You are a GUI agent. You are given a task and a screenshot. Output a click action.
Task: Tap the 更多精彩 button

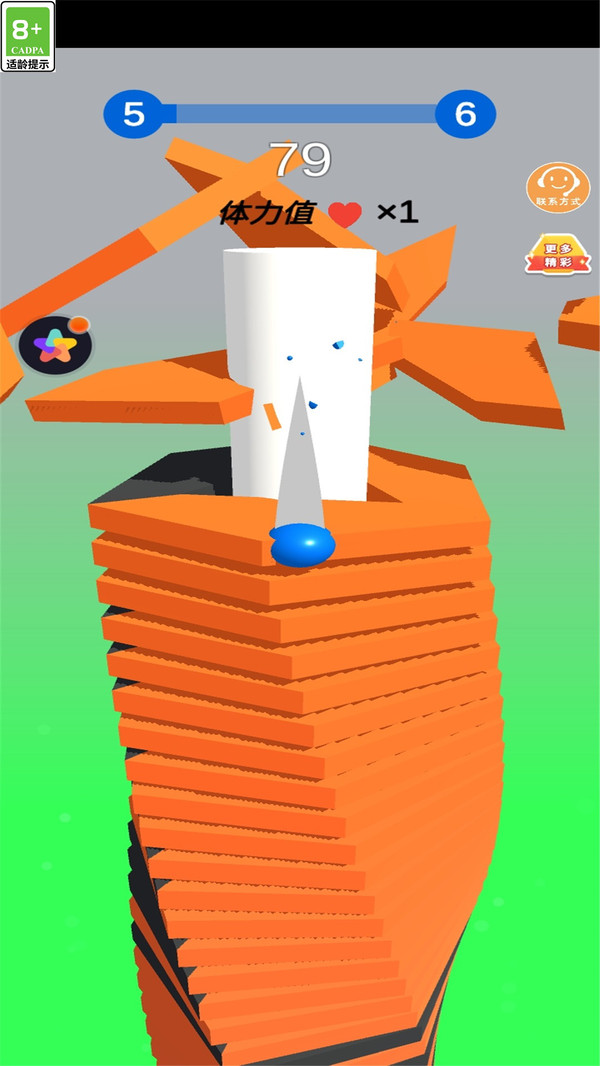click(558, 256)
